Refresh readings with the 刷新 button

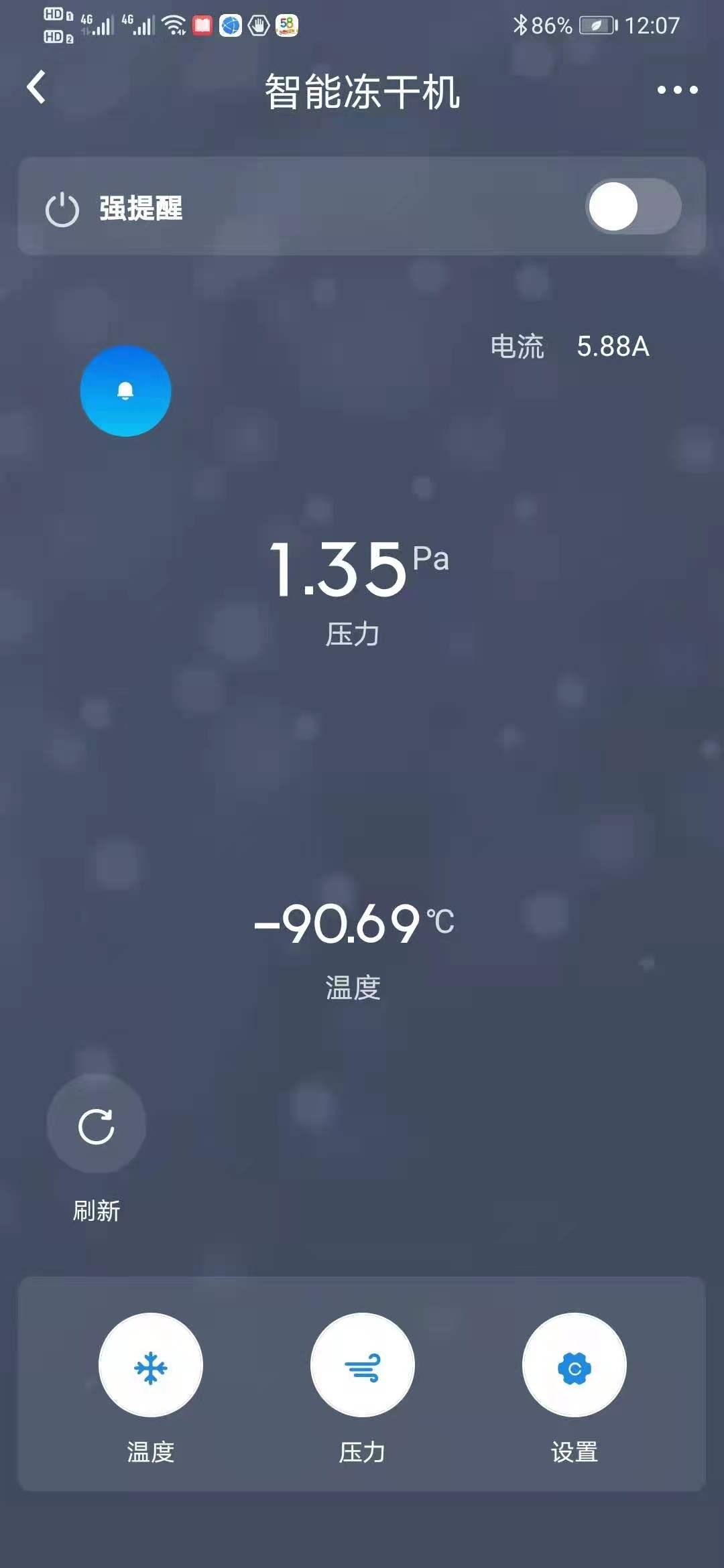(96, 1126)
